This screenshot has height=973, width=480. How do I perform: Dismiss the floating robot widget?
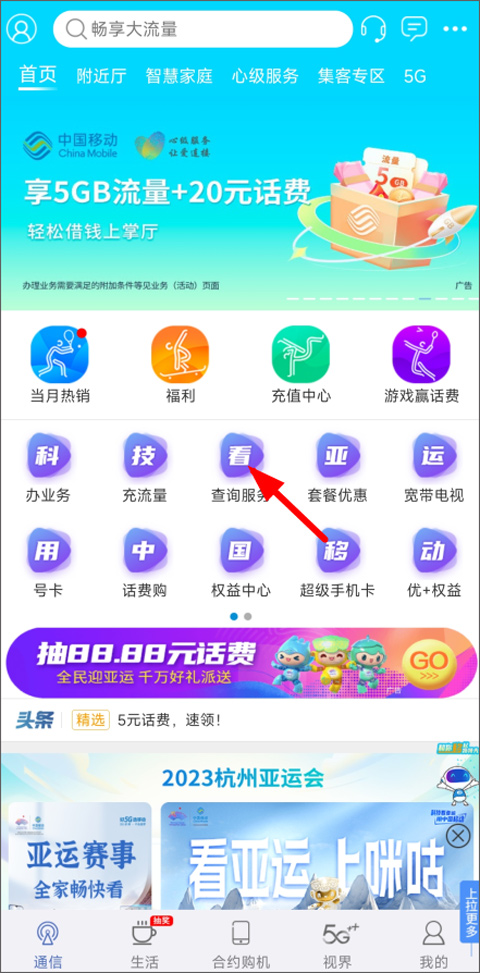pyautogui.click(x=458, y=836)
